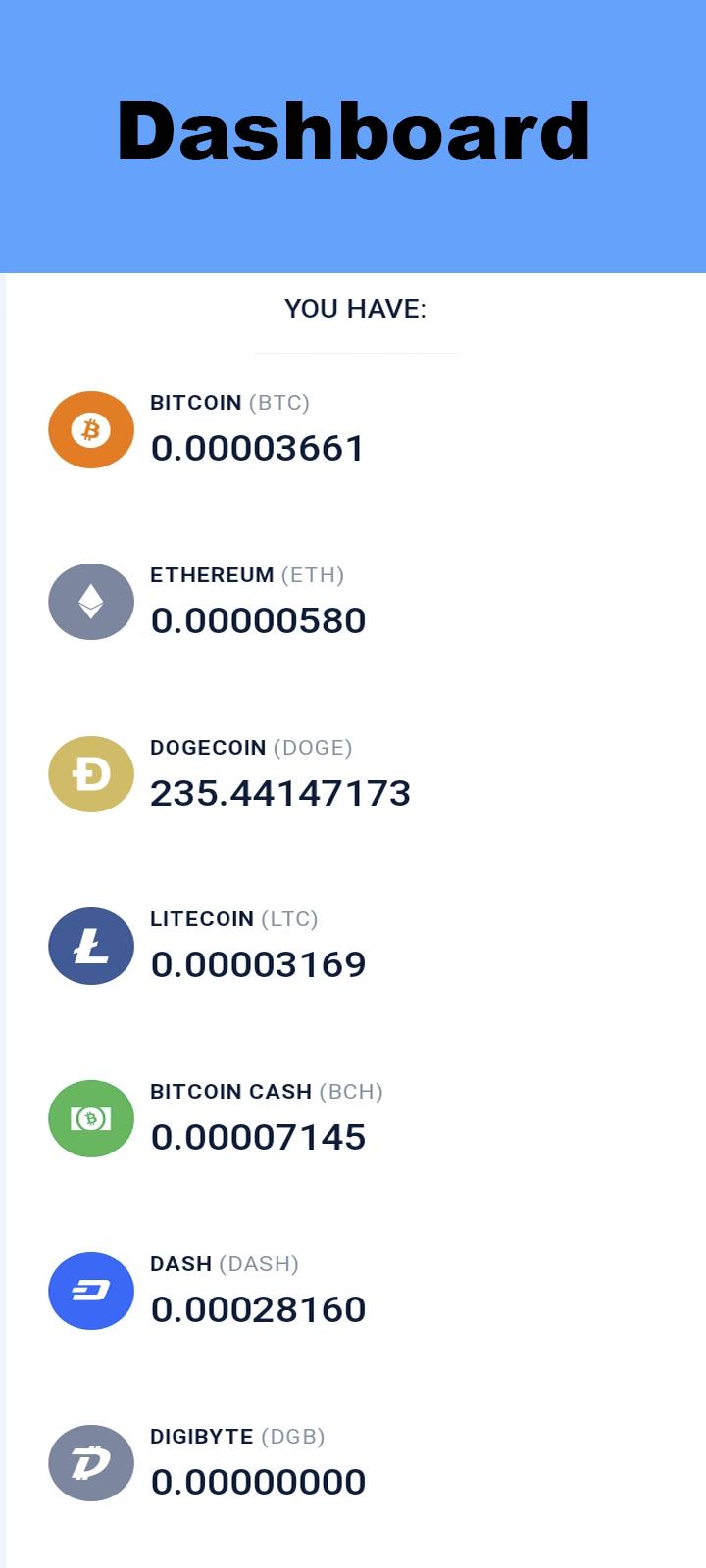This screenshot has height=1568, width=706.
Task: Click the orange BTC logo symbol
Action: 91,429
